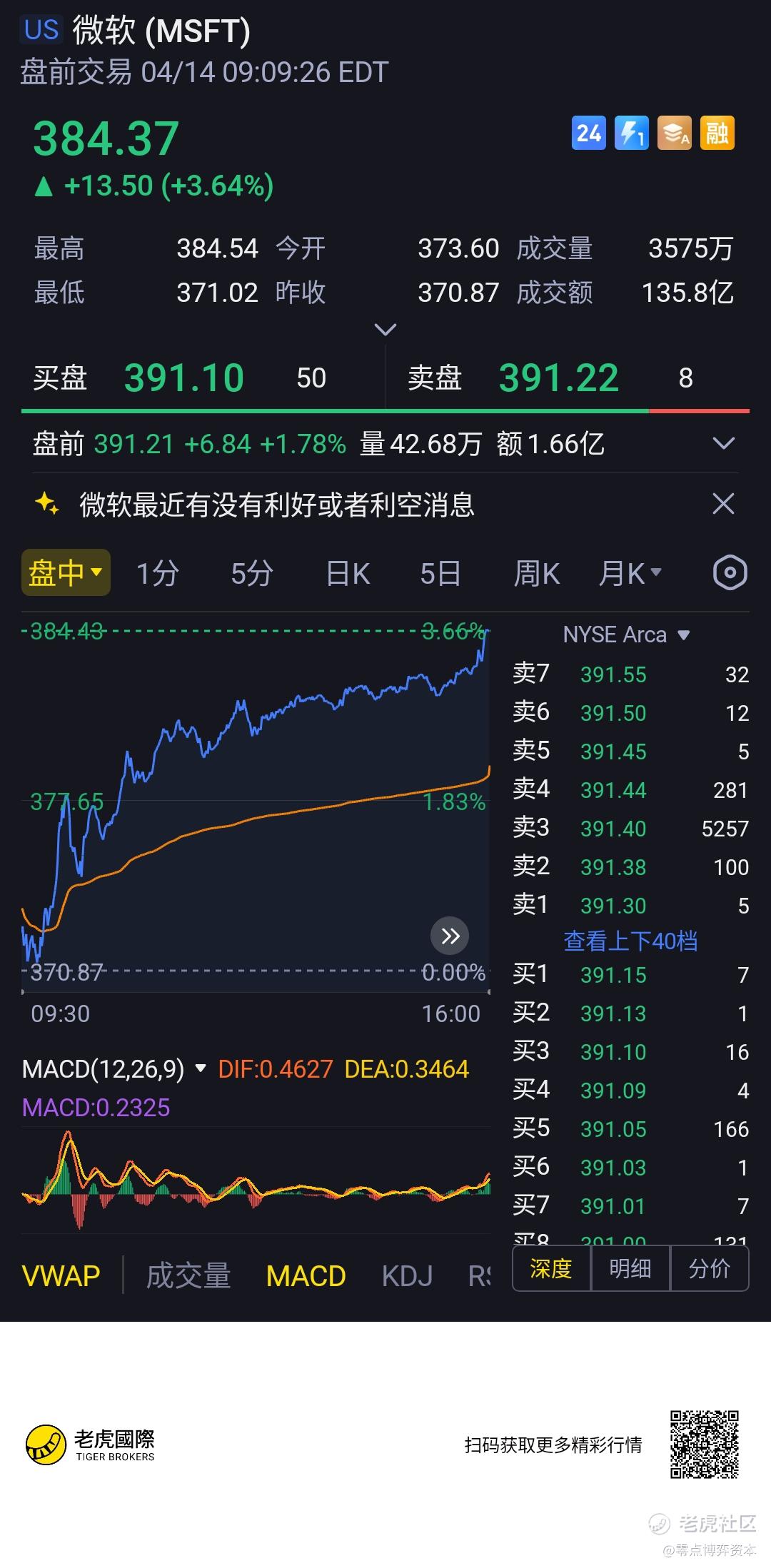Select the 日K chart tab

click(347, 573)
